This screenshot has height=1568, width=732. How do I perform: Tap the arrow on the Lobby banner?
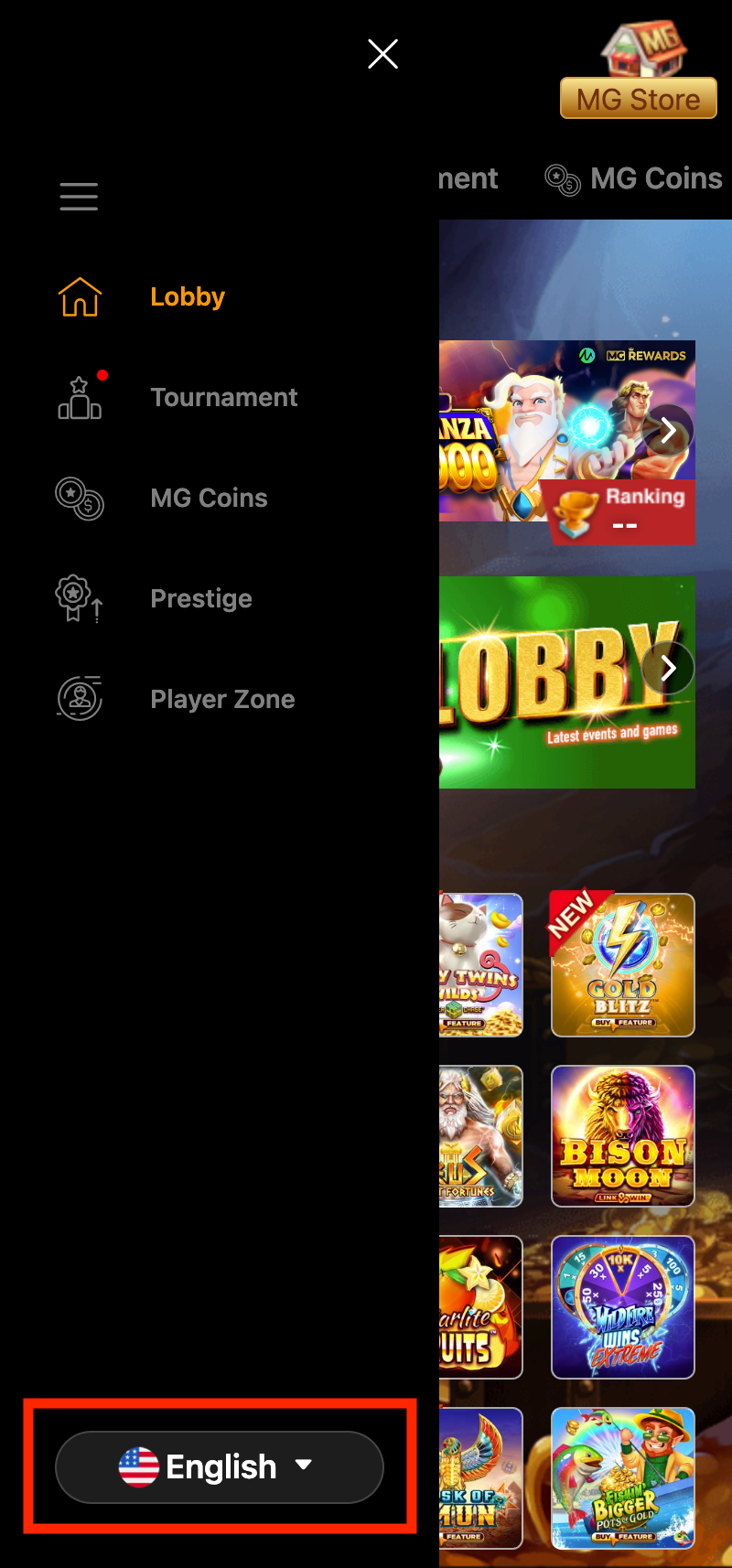click(x=669, y=668)
